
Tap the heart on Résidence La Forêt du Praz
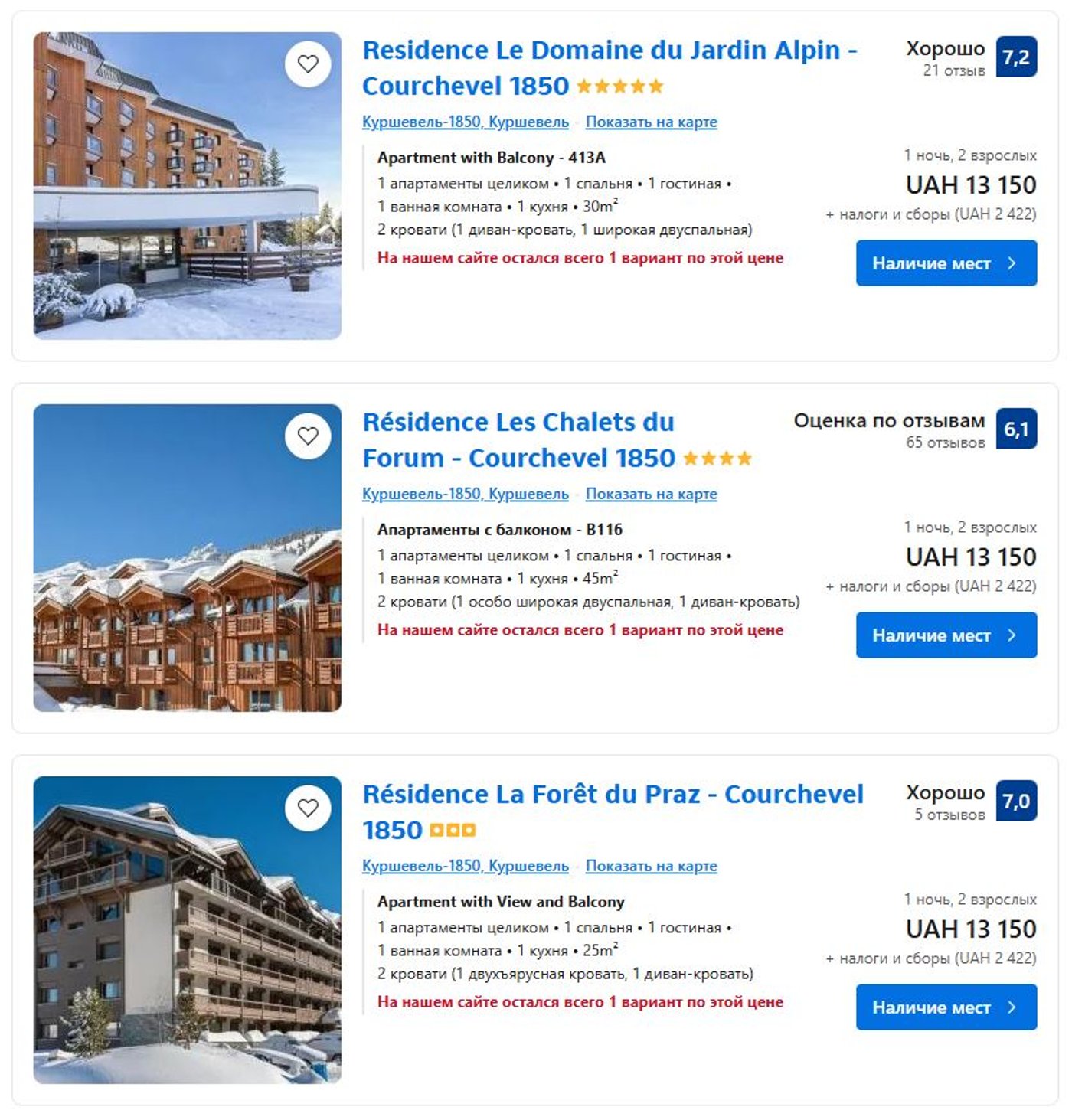308,808
